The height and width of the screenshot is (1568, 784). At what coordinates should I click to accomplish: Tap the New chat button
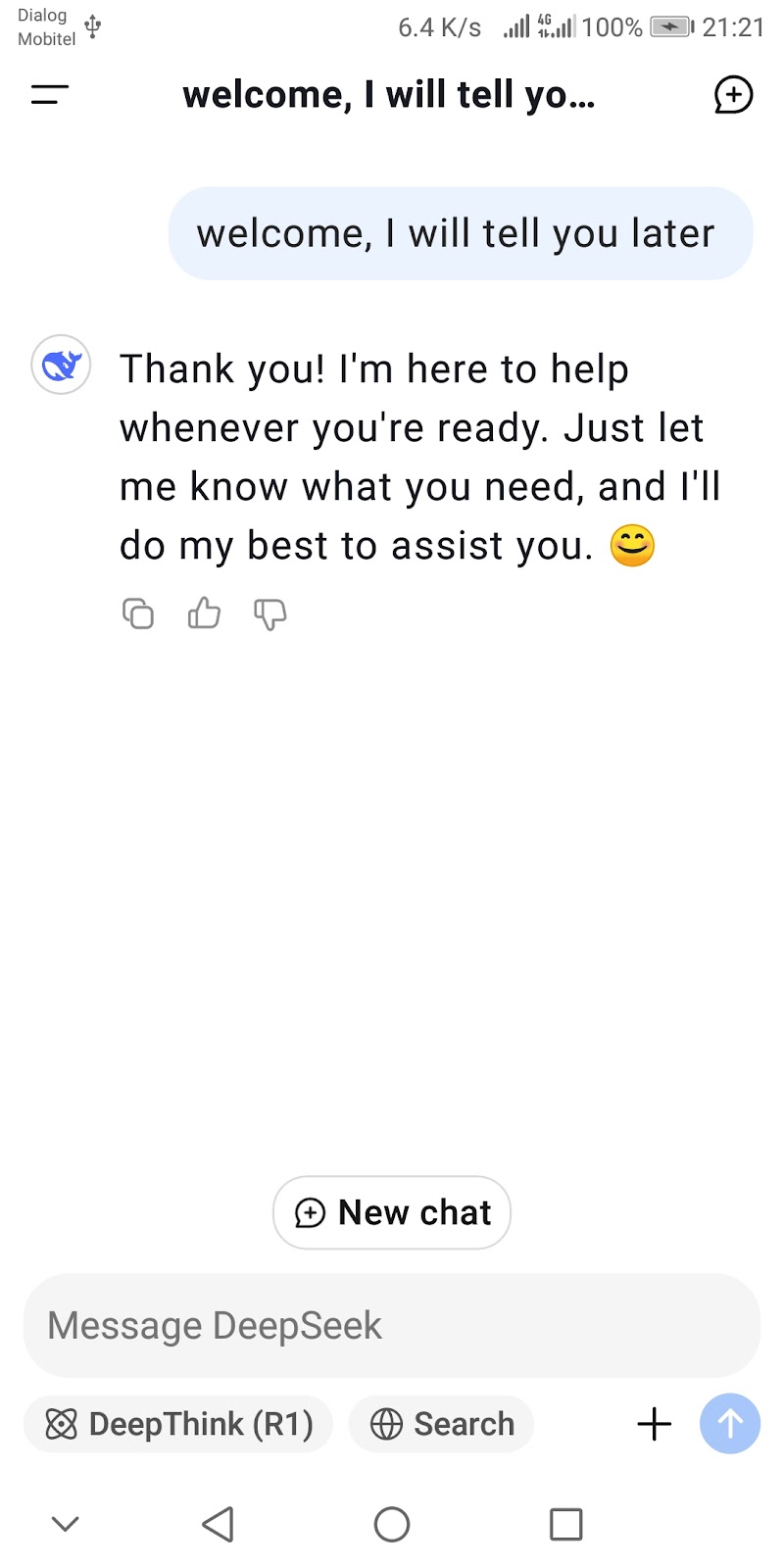pos(392,1212)
